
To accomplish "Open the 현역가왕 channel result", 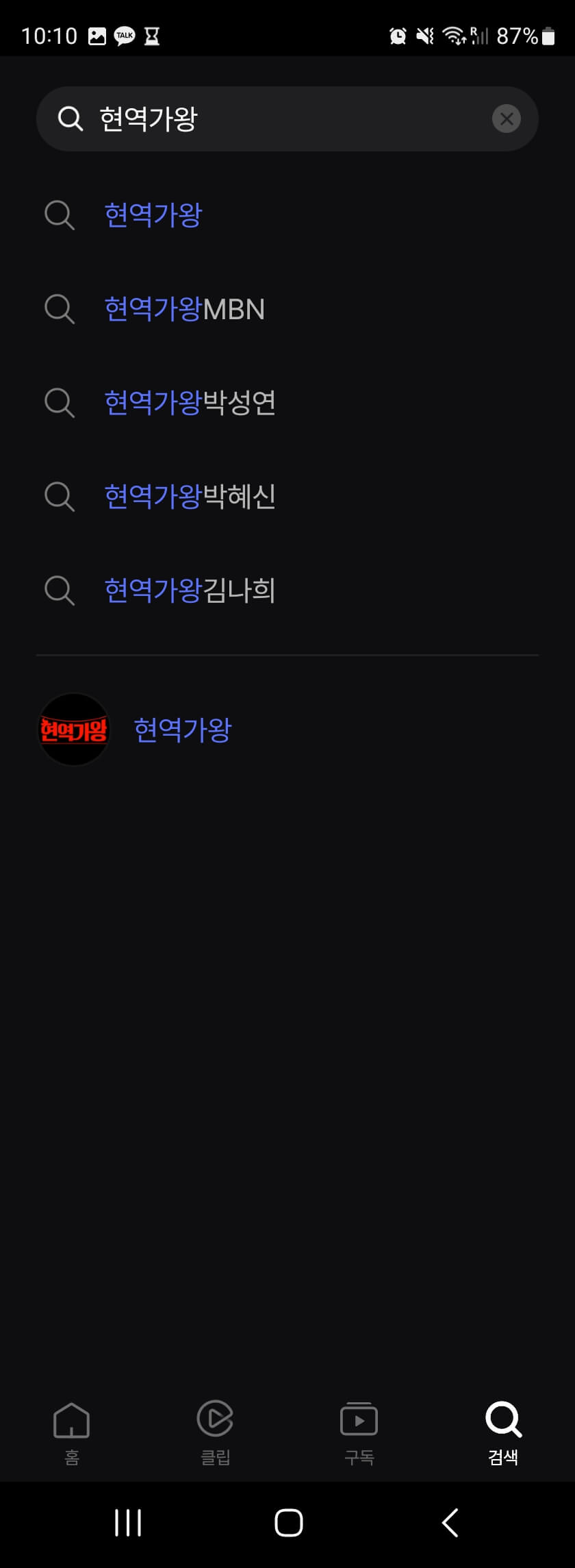I will click(183, 730).
